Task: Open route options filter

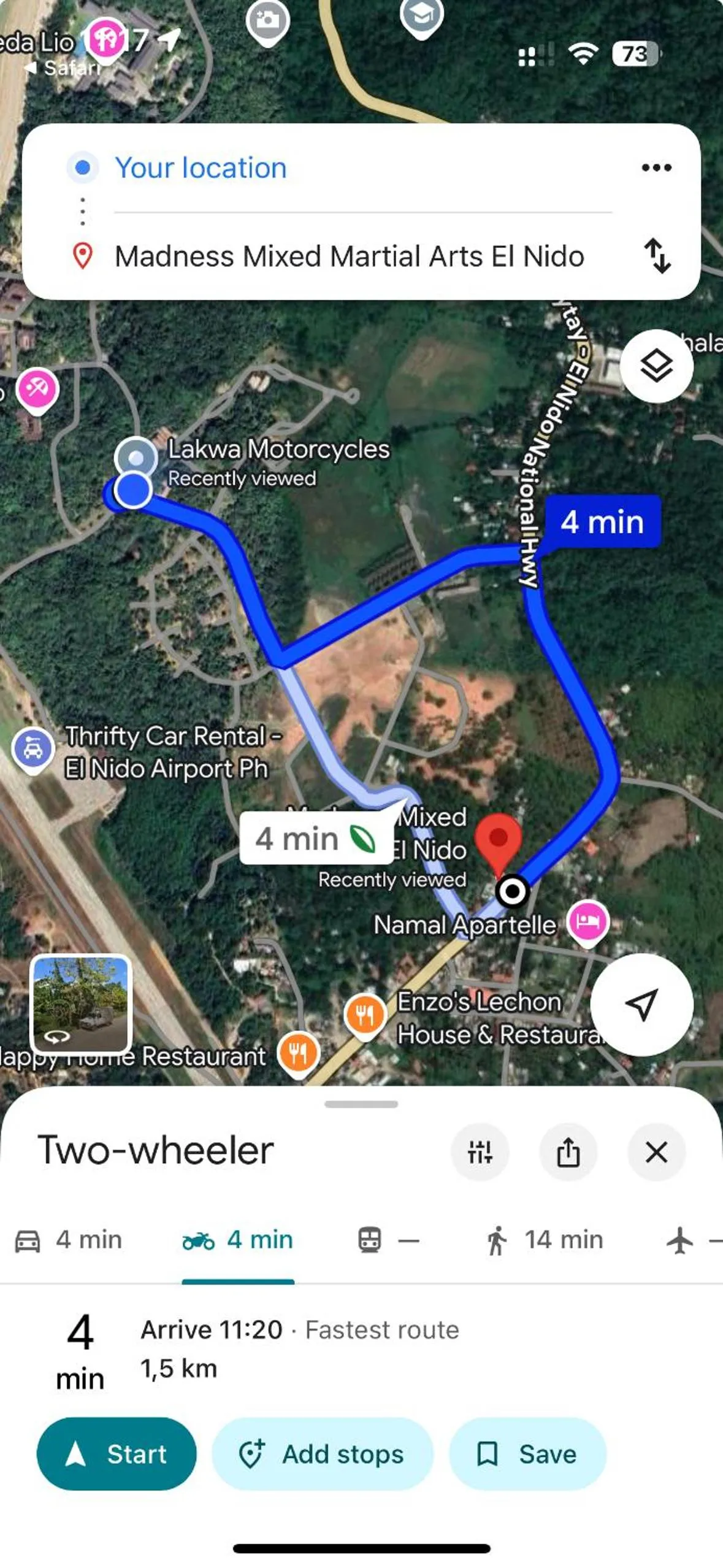Action: click(x=480, y=1152)
